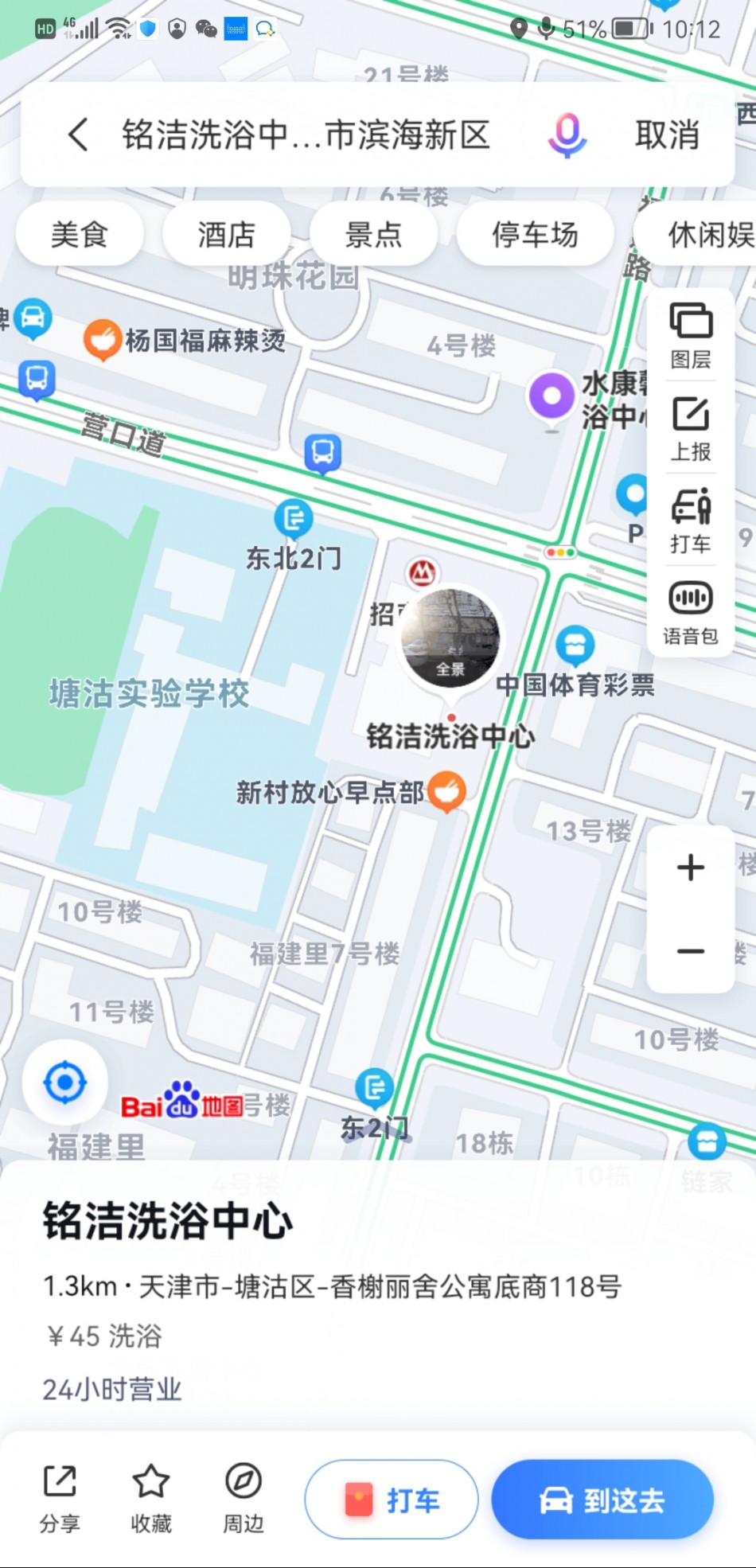The image size is (756, 1568).
Task: Zoom out the map with minus
Action: point(691,951)
